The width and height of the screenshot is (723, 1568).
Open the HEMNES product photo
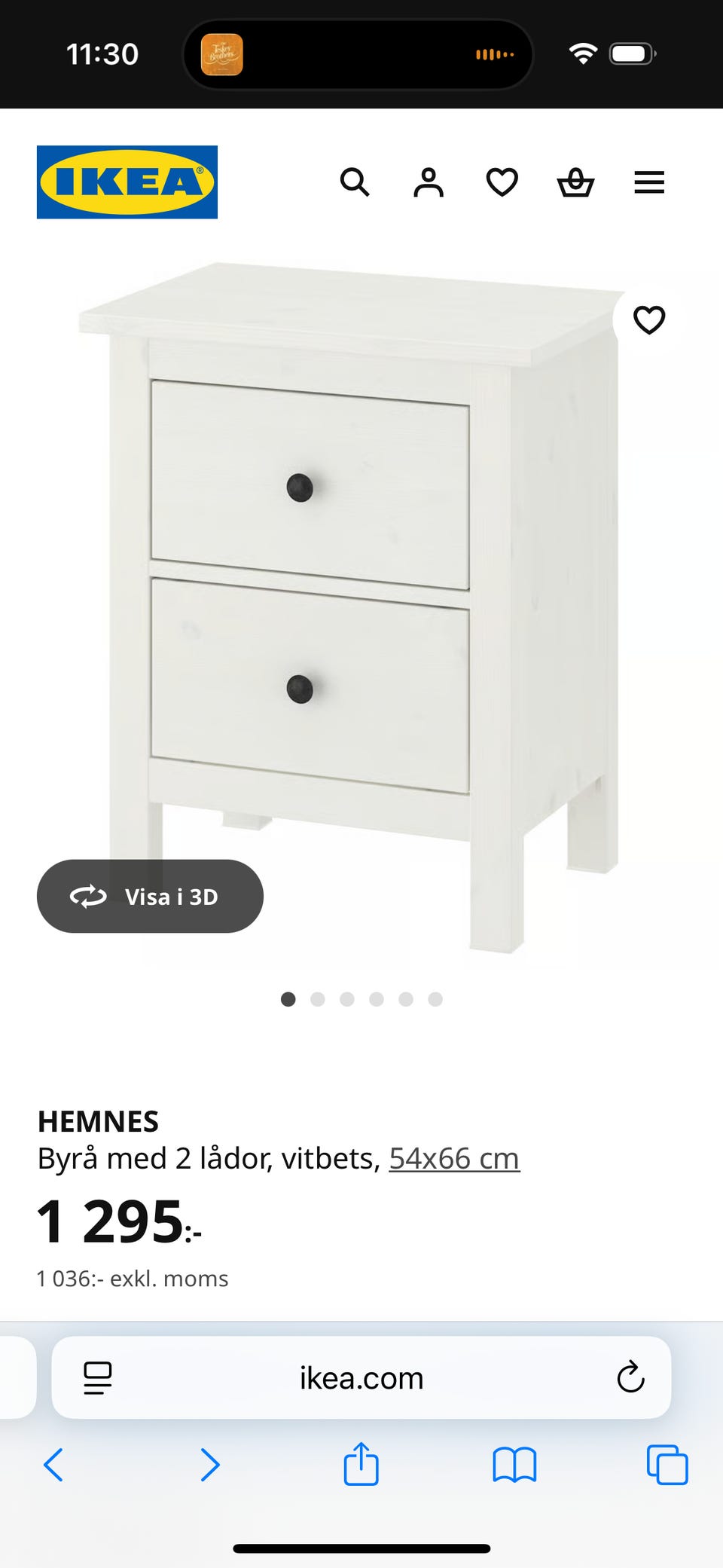(354, 603)
